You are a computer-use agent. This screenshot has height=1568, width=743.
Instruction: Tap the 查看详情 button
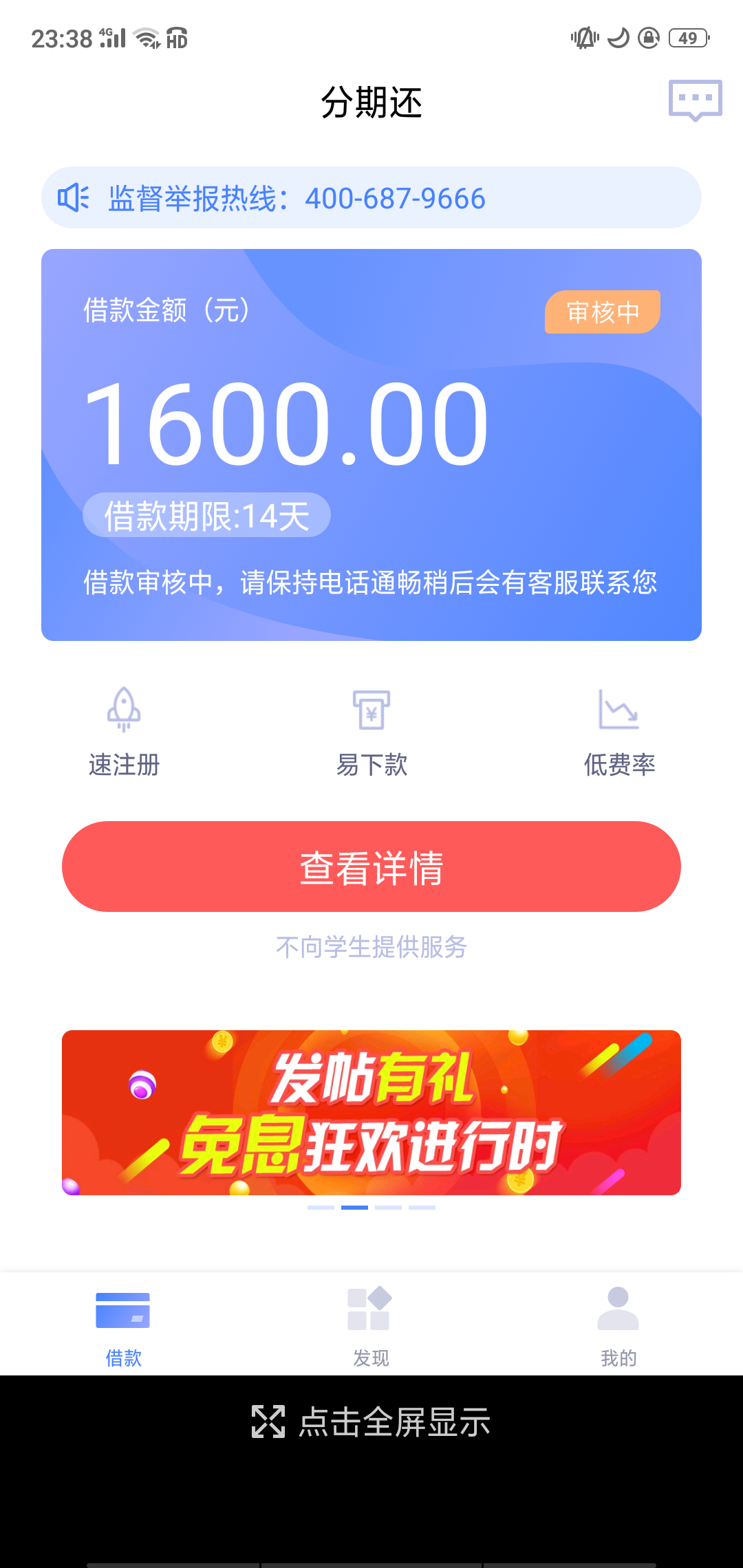(x=371, y=867)
